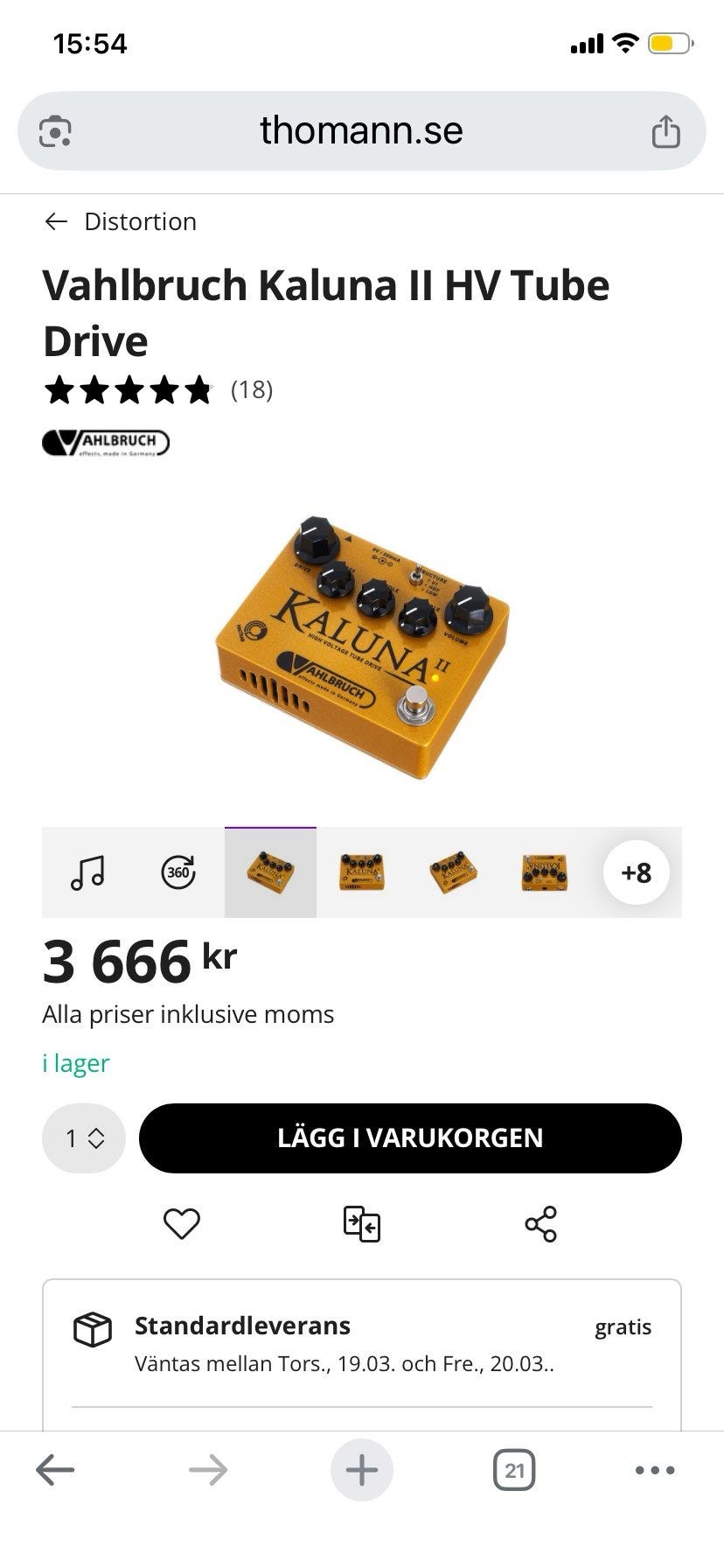The width and height of the screenshot is (724, 1568).
Task: Open the browser three-dot menu
Action: (655, 1470)
